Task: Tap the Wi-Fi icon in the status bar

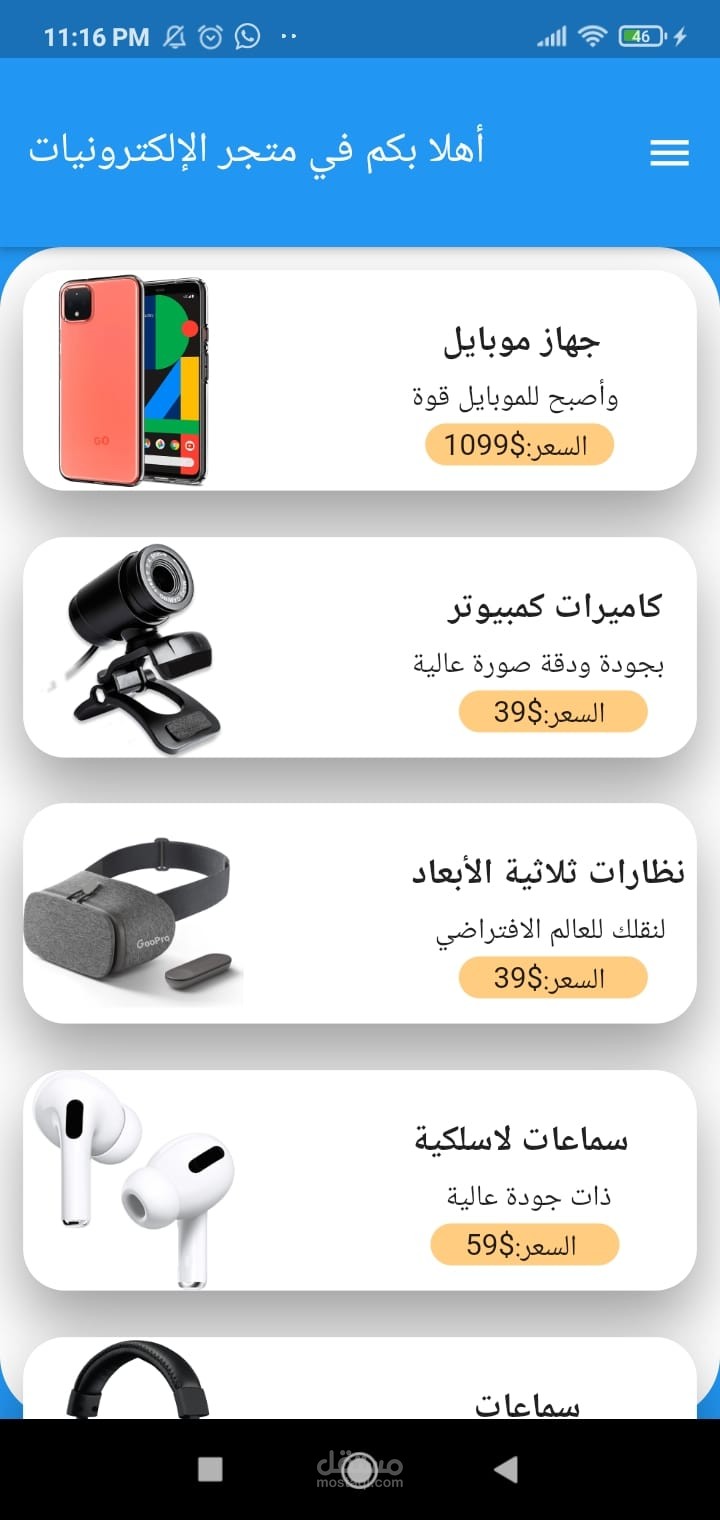Action: pos(594,34)
